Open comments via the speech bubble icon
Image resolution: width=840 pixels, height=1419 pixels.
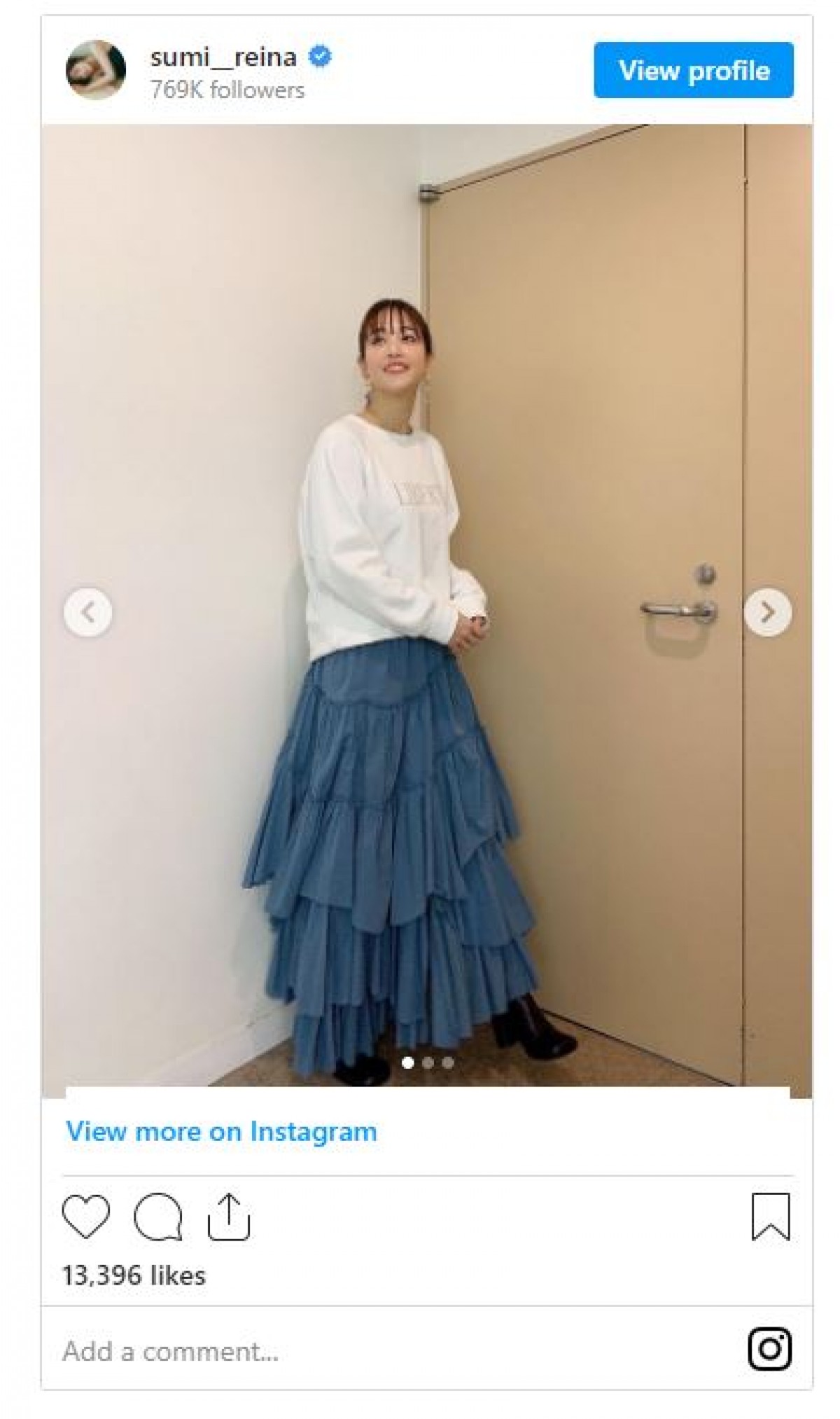(158, 1218)
